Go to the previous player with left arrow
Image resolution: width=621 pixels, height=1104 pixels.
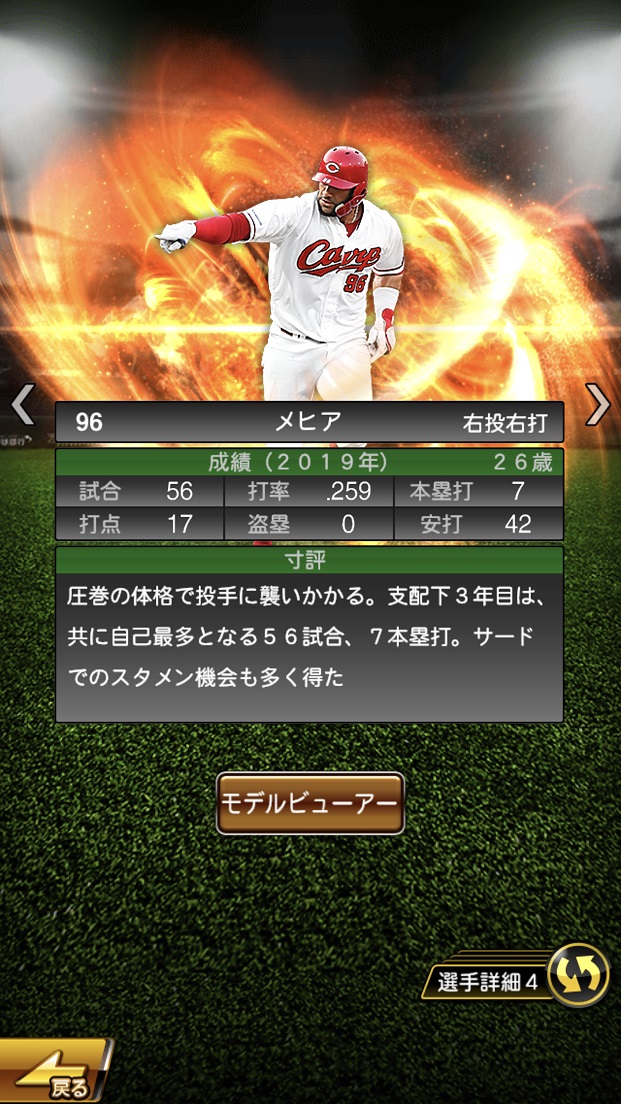(22, 405)
